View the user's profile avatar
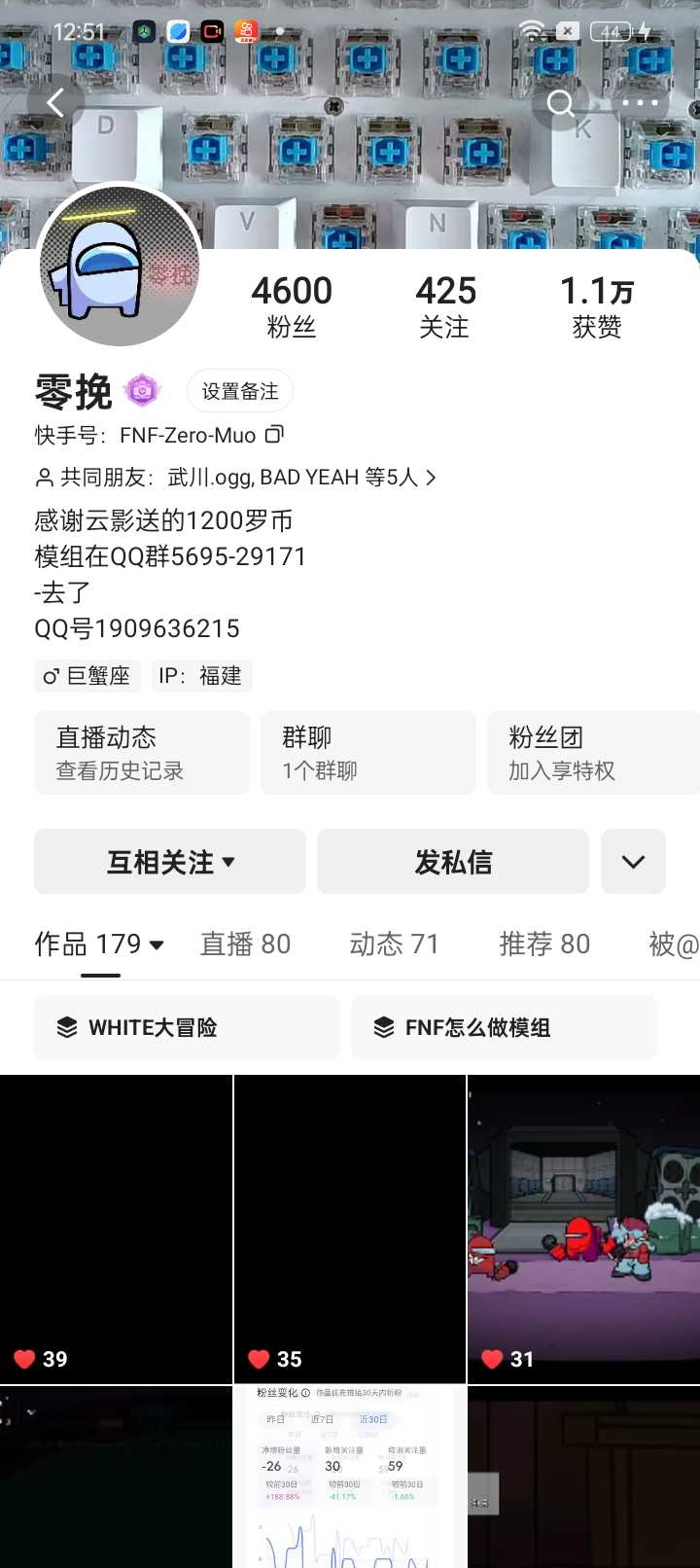This screenshot has width=700, height=1568. click(x=119, y=266)
